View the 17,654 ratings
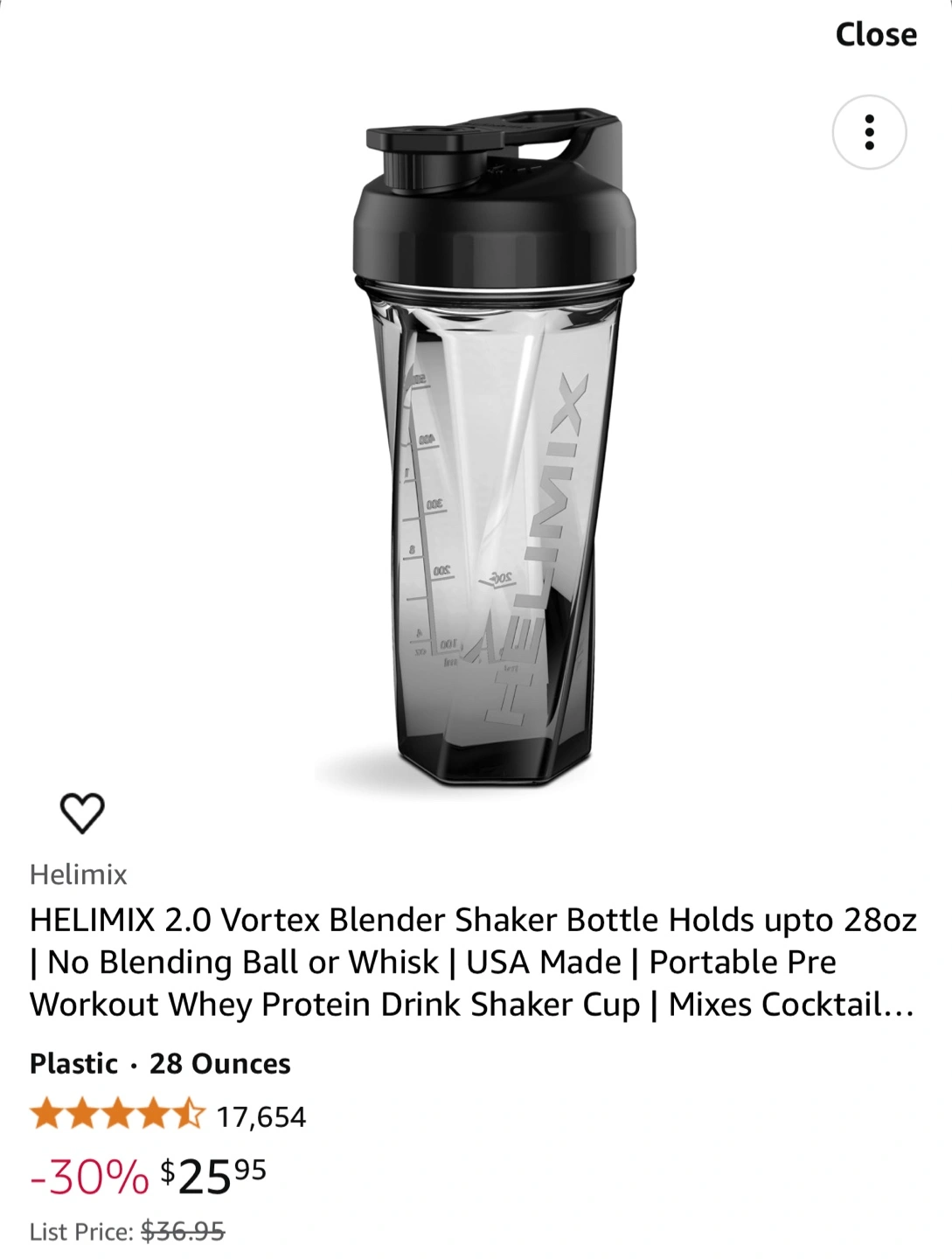 point(261,1116)
